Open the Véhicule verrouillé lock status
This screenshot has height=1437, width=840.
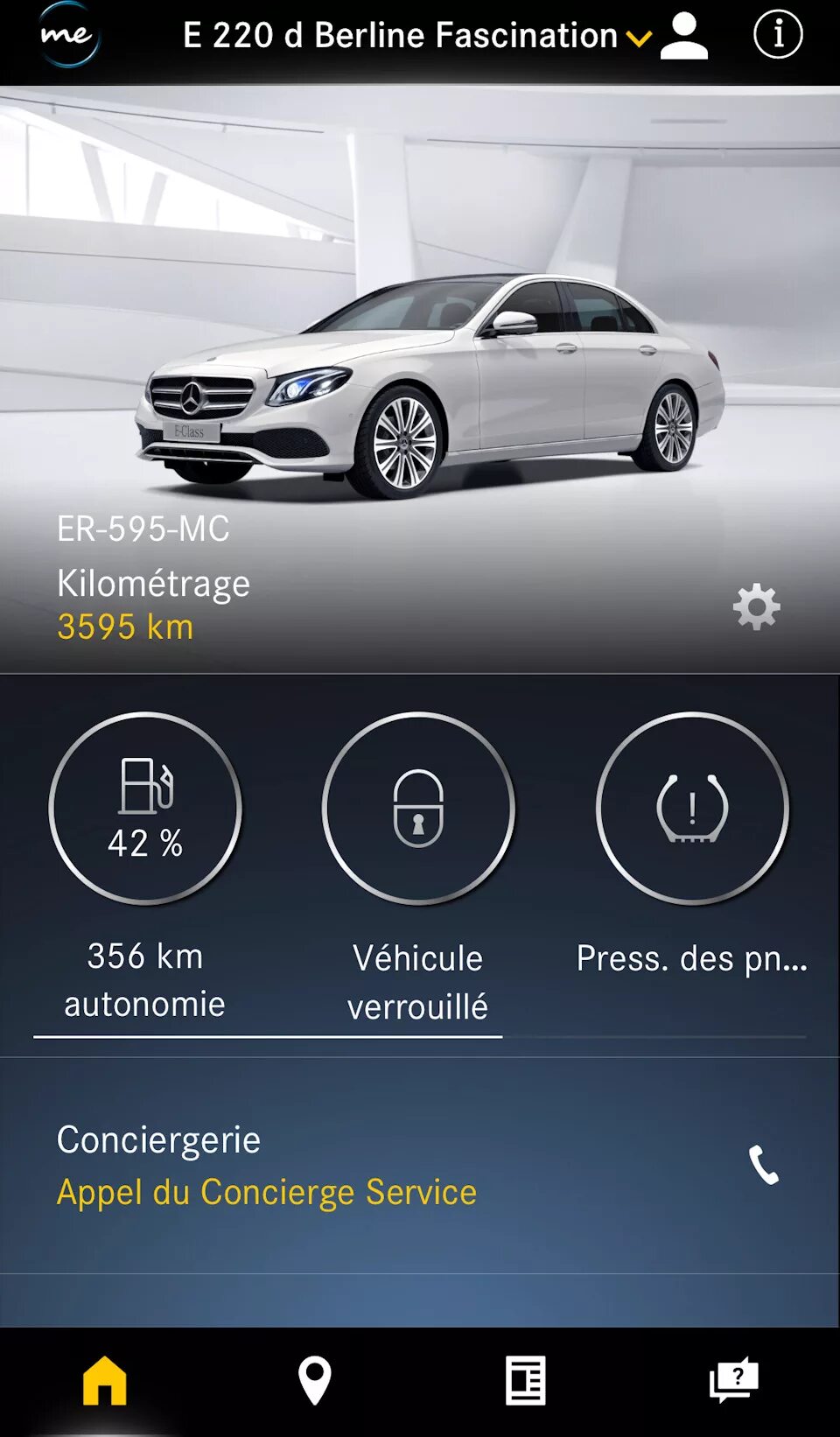[418, 809]
